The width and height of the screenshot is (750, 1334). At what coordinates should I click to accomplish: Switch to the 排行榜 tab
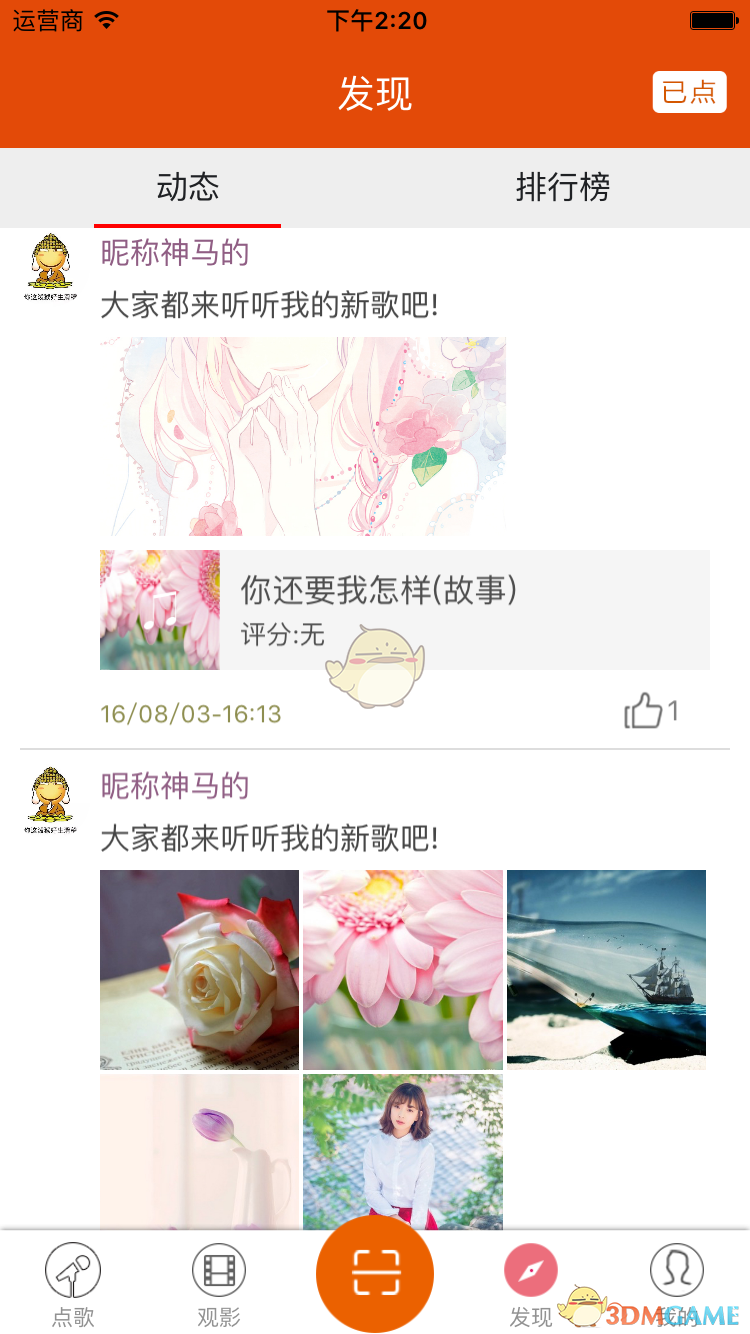tap(562, 187)
